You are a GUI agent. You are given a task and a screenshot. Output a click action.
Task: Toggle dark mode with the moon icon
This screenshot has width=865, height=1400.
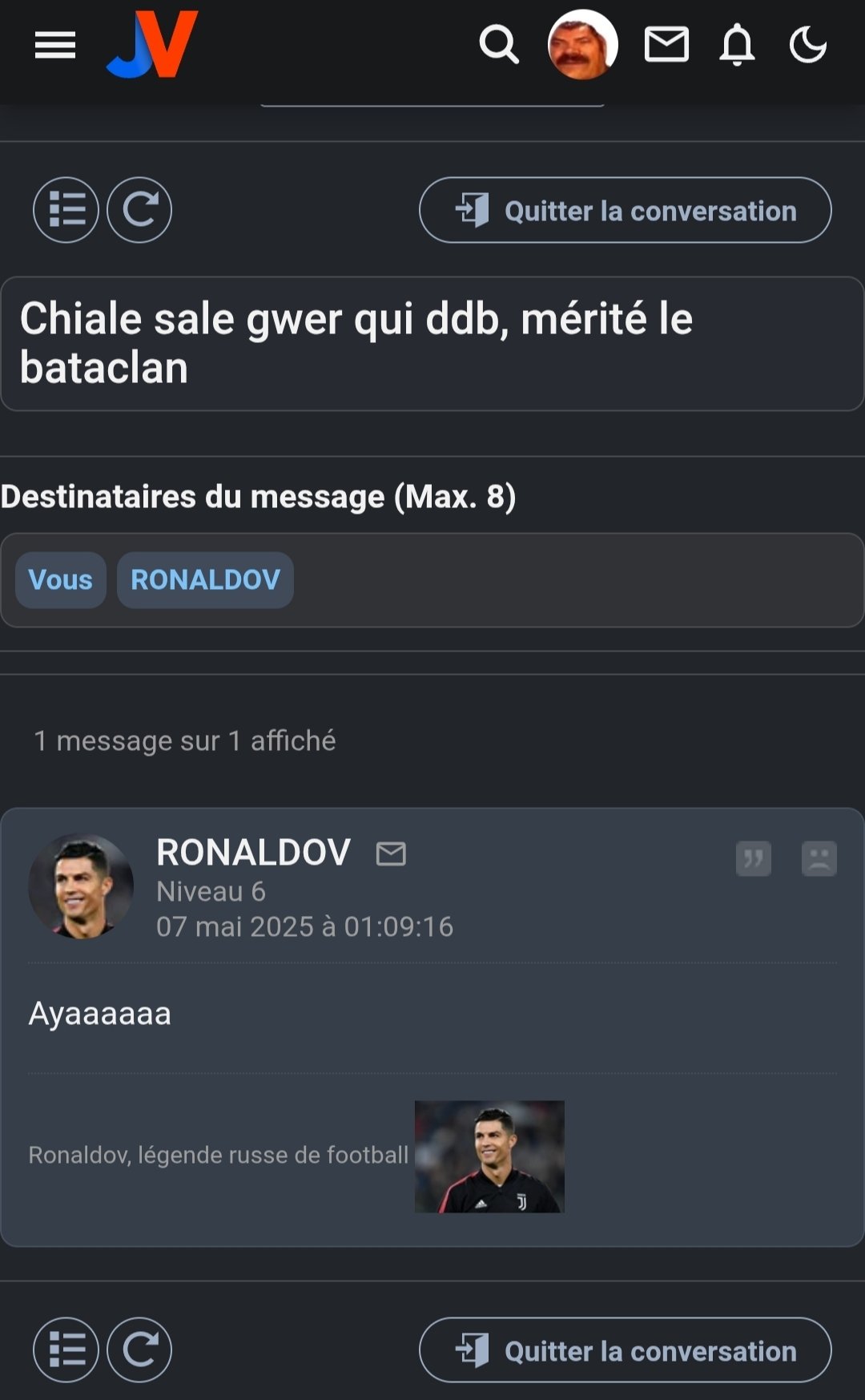pyautogui.click(x=808, y=45)
